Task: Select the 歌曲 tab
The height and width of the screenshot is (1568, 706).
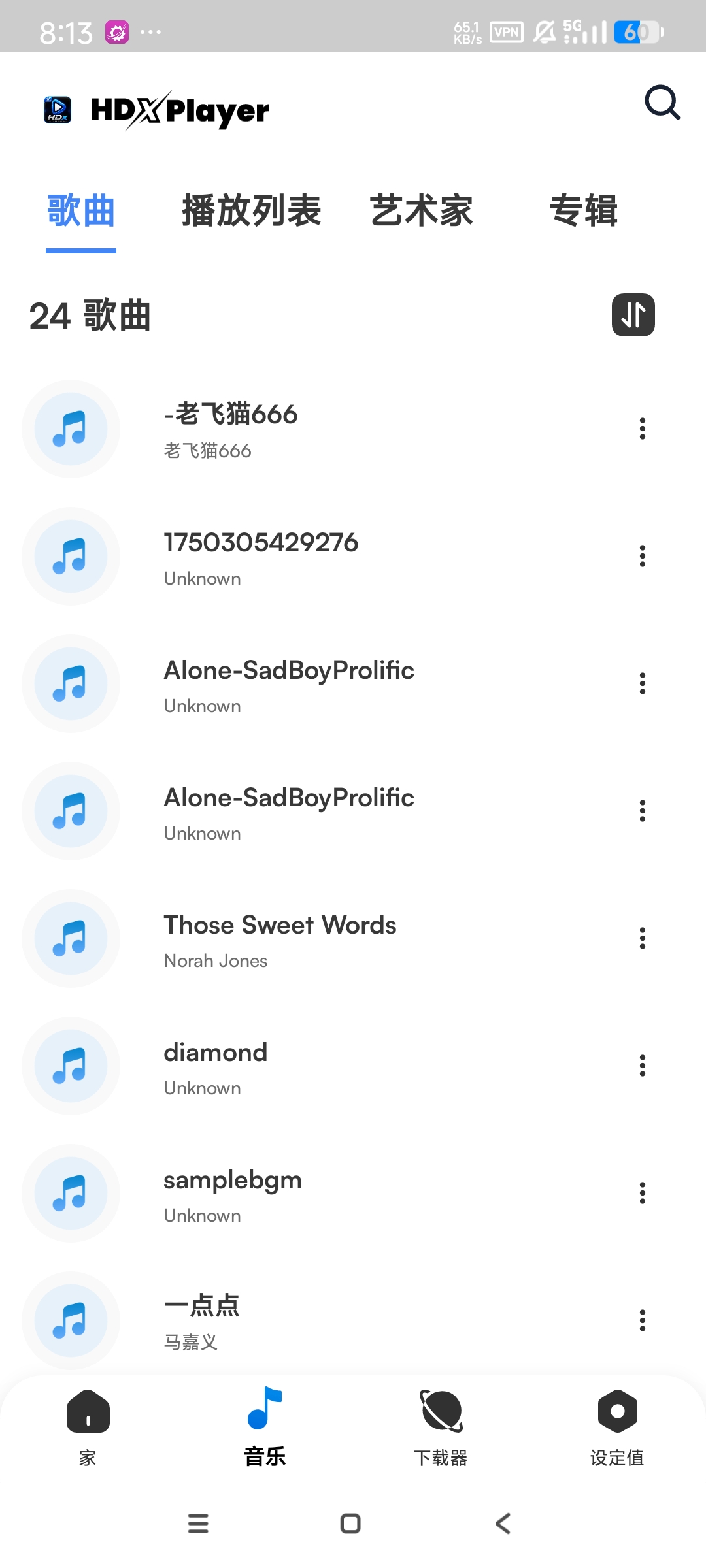Action: [x=81, y=211]
